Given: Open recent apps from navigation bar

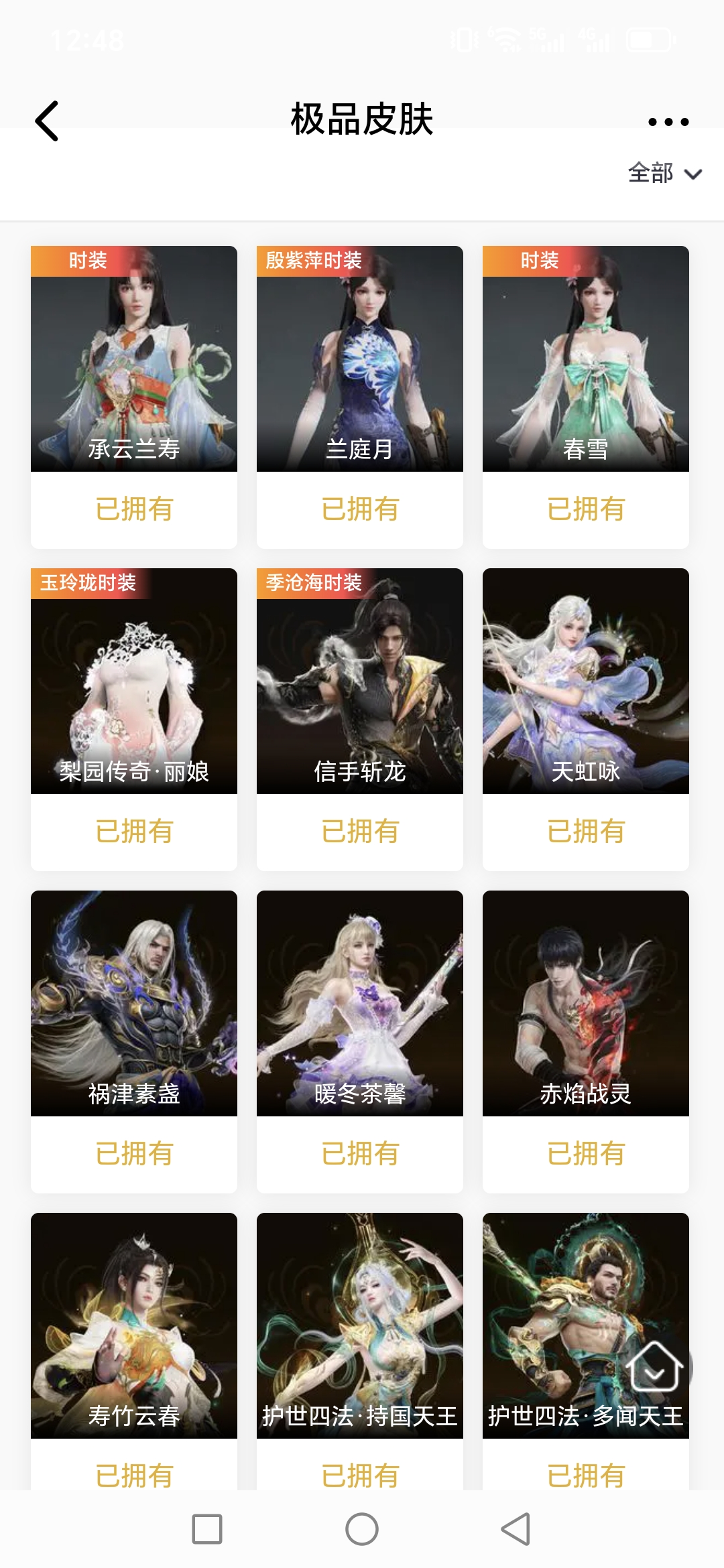Looking at the screenshot, I should coord(207,1529).
